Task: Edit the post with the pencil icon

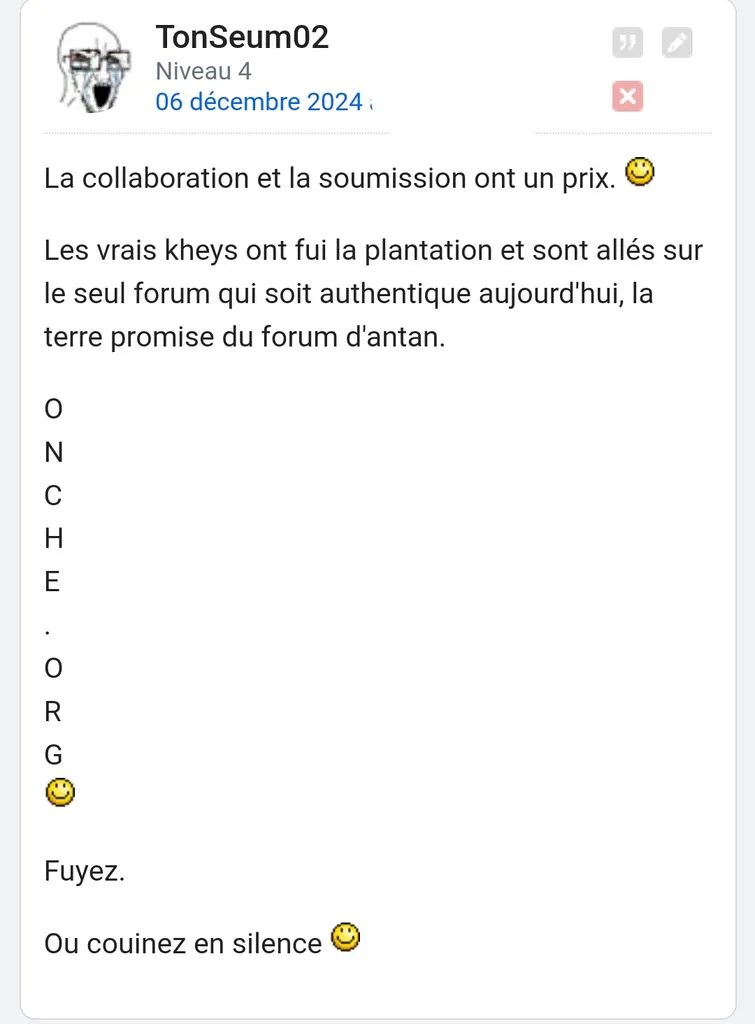Action: (677, 43)
